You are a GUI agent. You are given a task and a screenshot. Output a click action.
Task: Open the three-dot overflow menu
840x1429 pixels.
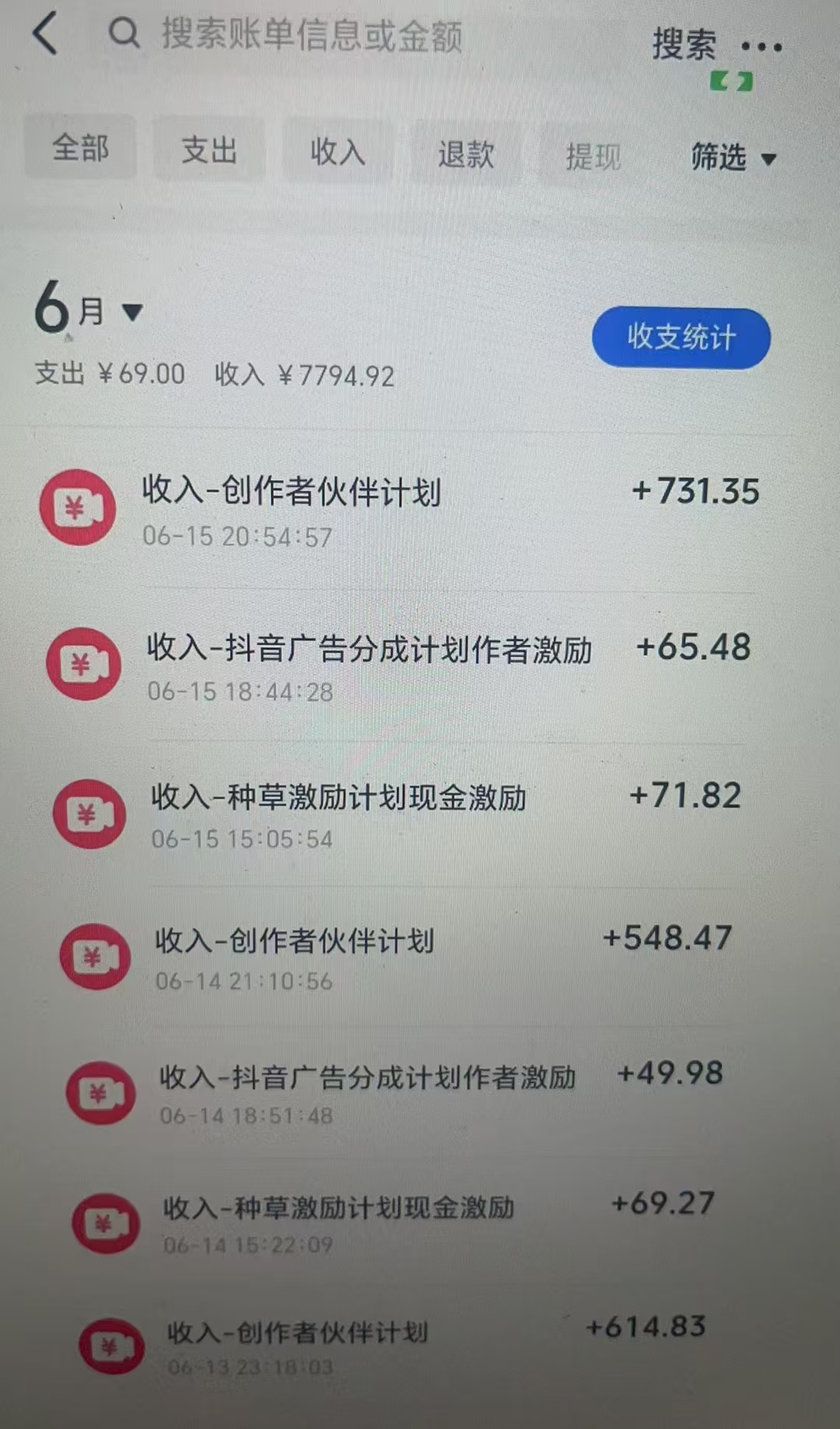(761, 47)
